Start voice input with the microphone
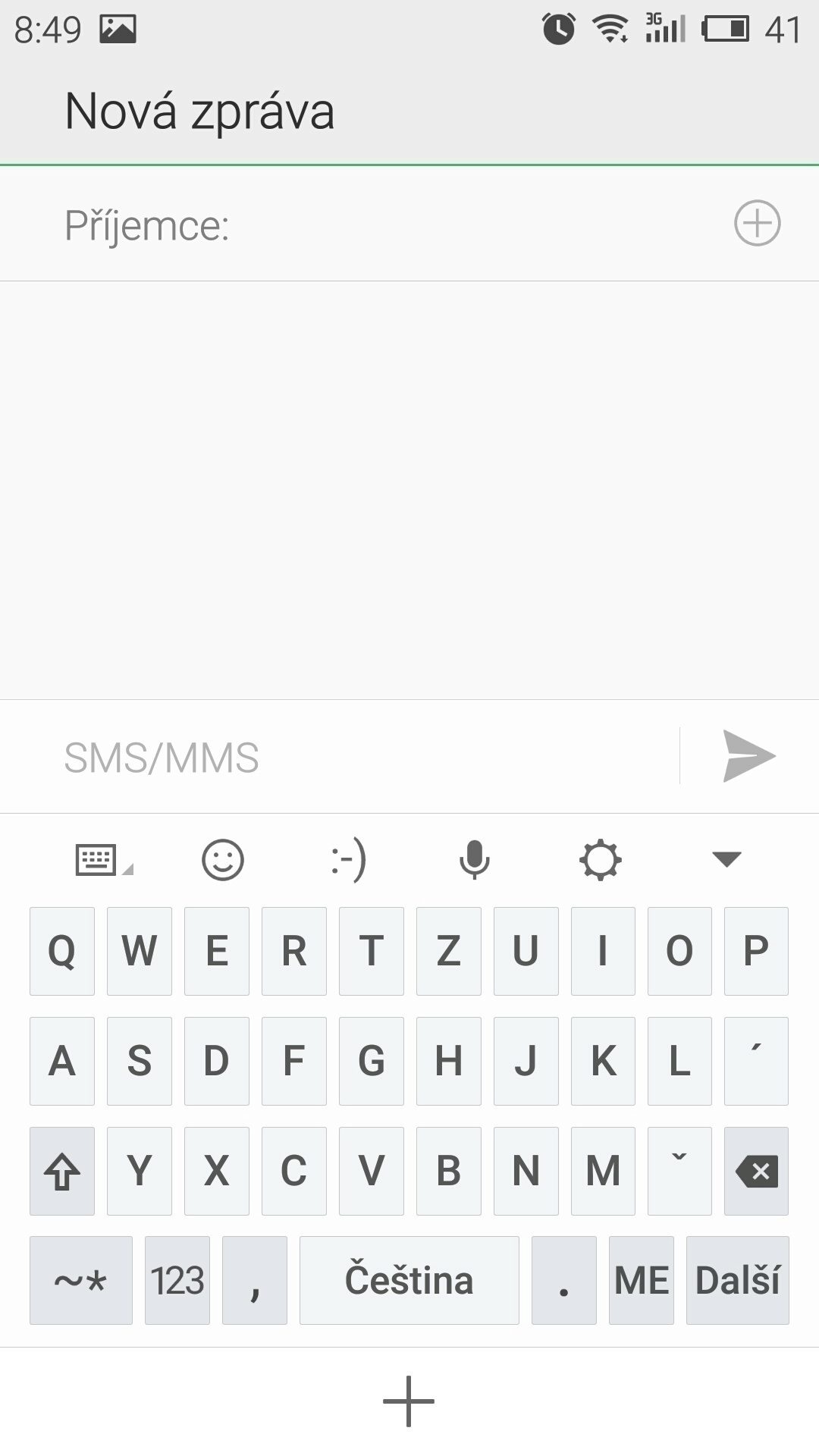This screenshot has height=1456, width=819. coord(475,860)
